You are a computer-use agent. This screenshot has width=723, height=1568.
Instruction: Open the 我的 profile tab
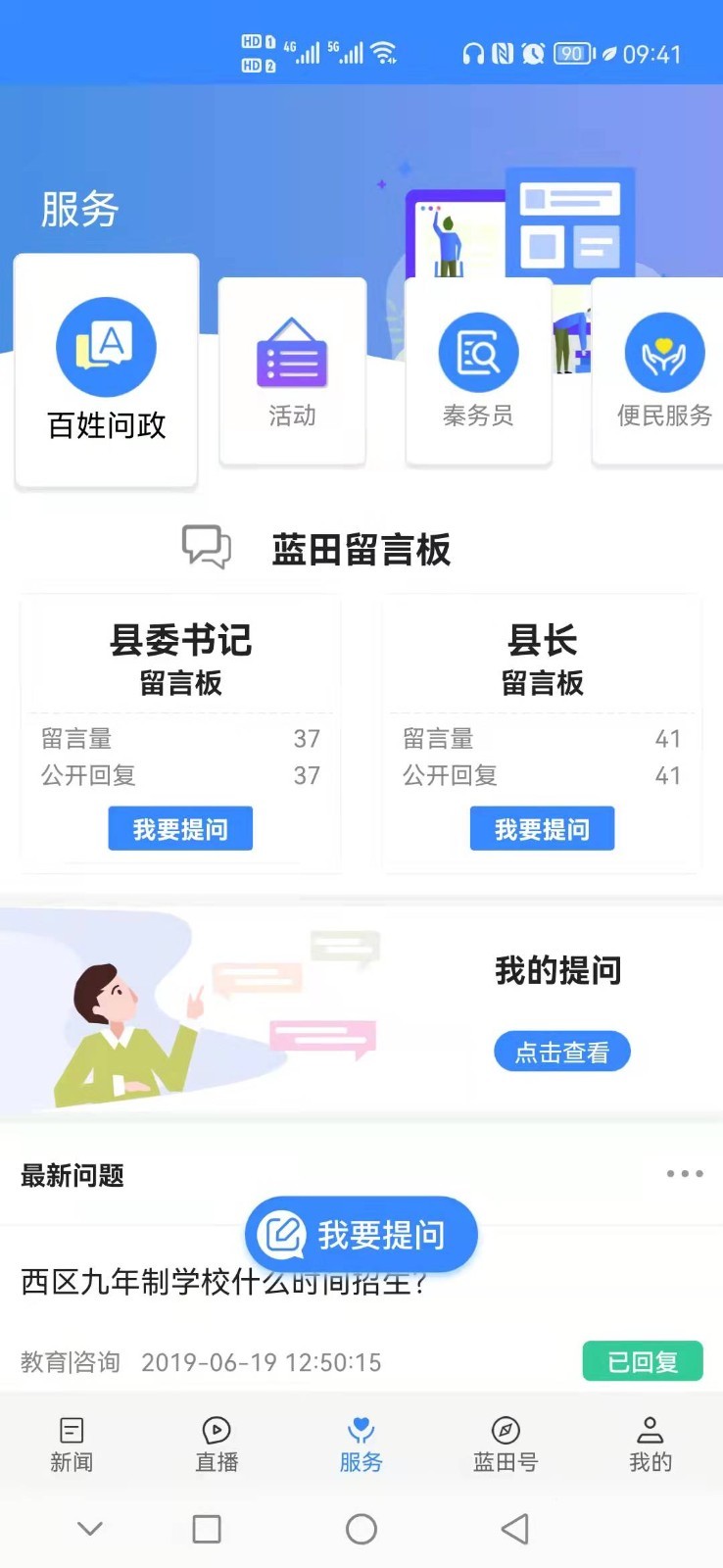(651, 1445)
